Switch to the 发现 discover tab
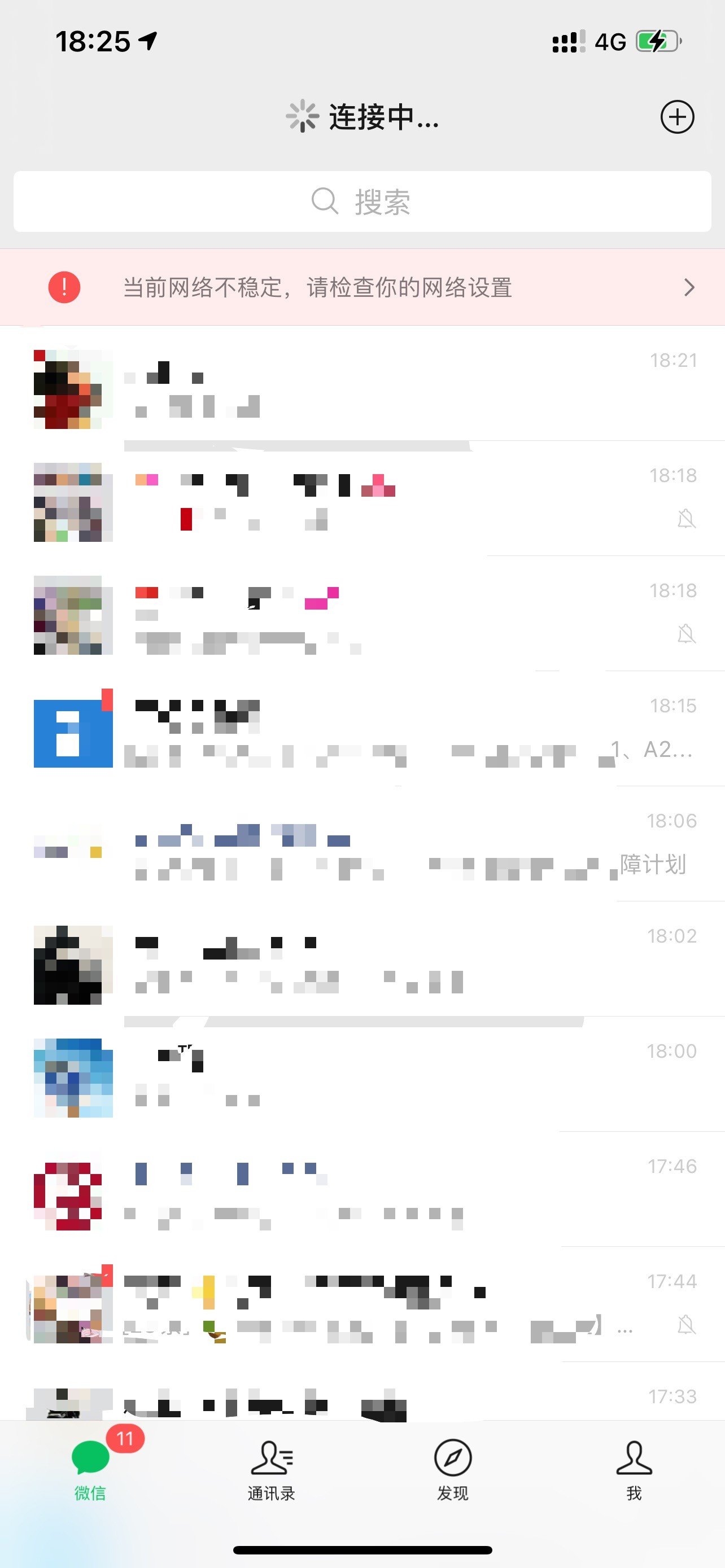The height and width of the screenshot is (1568, 725). tap(452, 1469)
